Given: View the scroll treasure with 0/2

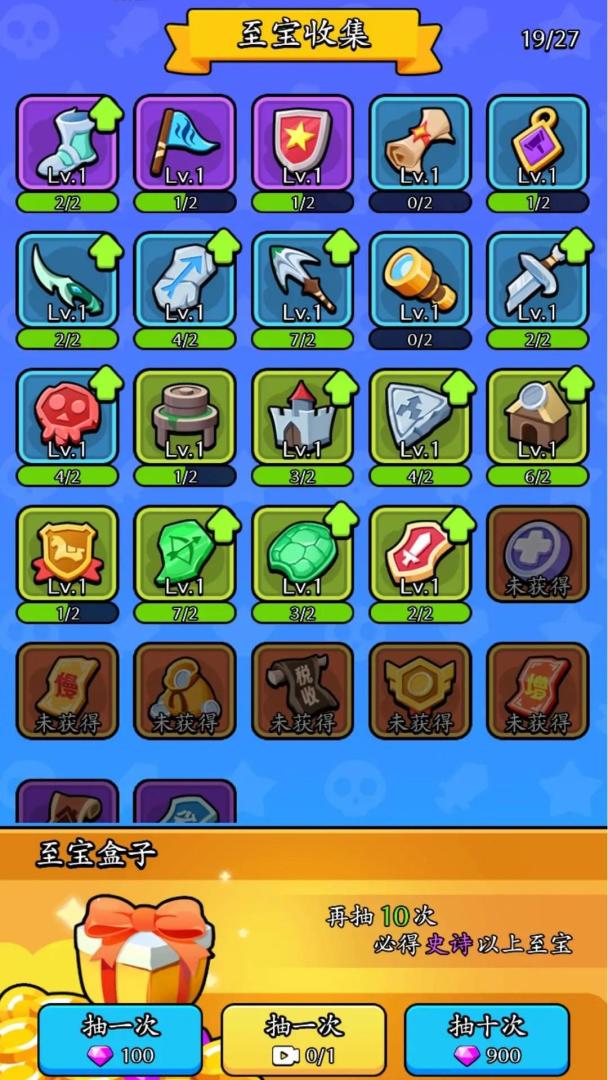Looking at the screenshot, I should [420, 143].
